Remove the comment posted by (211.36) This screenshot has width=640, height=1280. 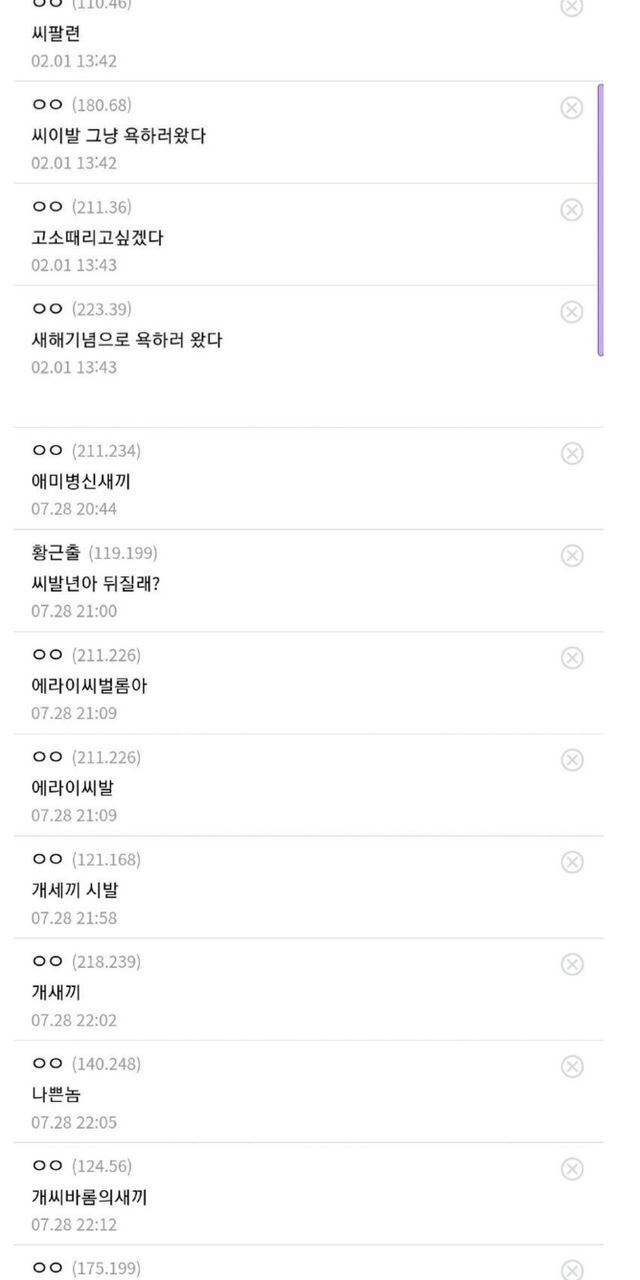(x=571, y=210)
